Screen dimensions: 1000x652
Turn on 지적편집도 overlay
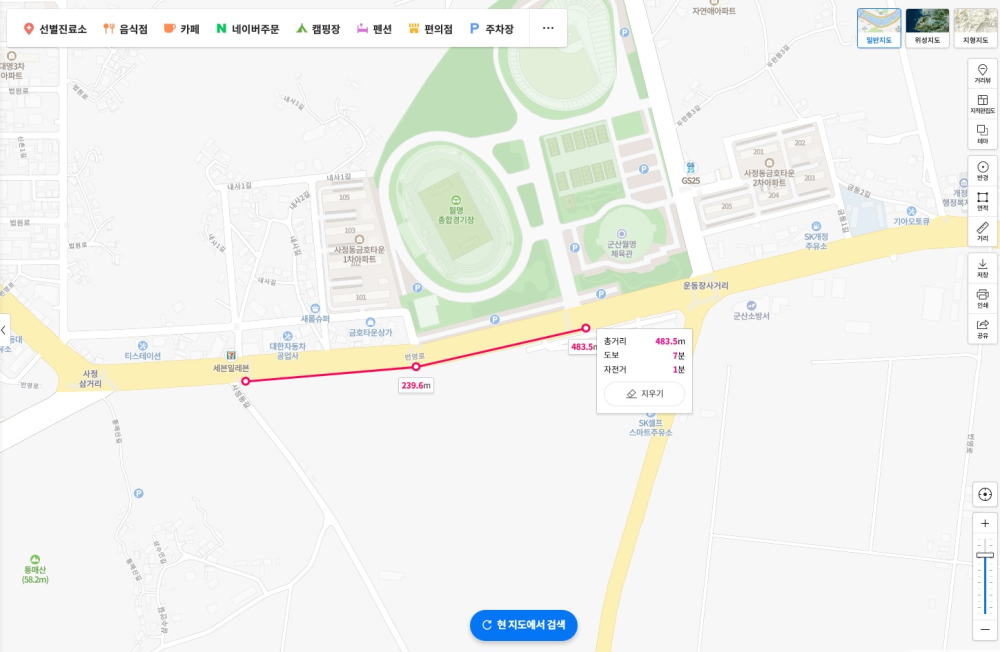coord(982,104)
